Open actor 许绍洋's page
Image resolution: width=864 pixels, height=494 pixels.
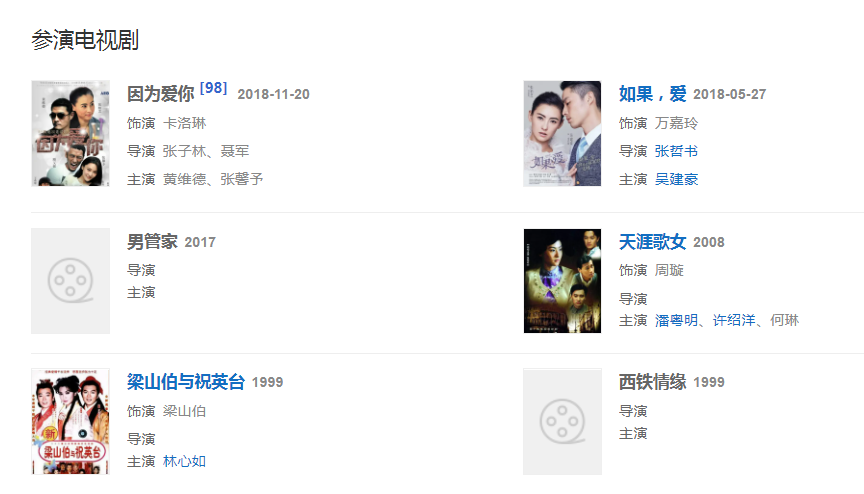click(x=734, y=320)
